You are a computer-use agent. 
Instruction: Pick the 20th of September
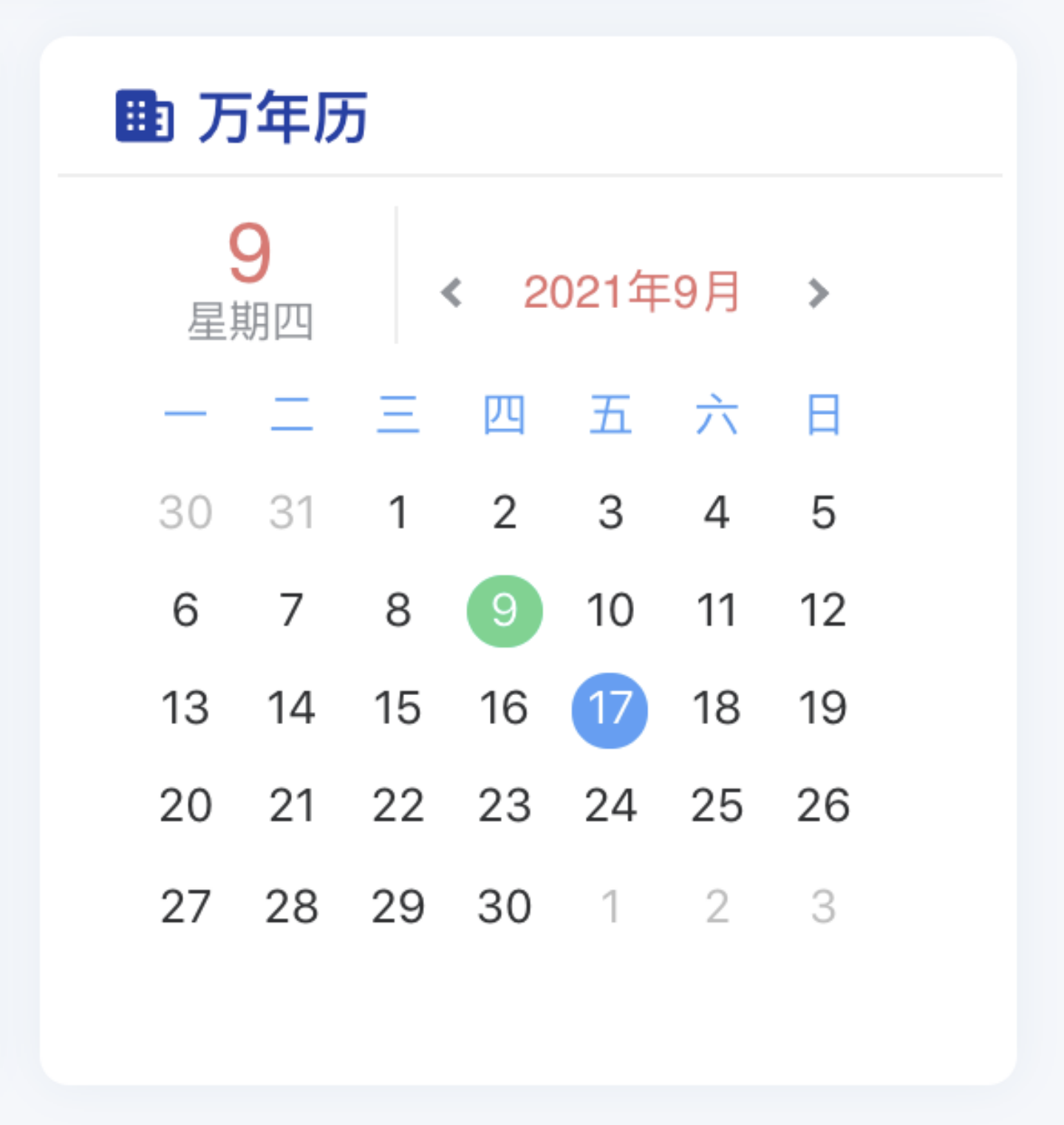click(x=185, y=806)
